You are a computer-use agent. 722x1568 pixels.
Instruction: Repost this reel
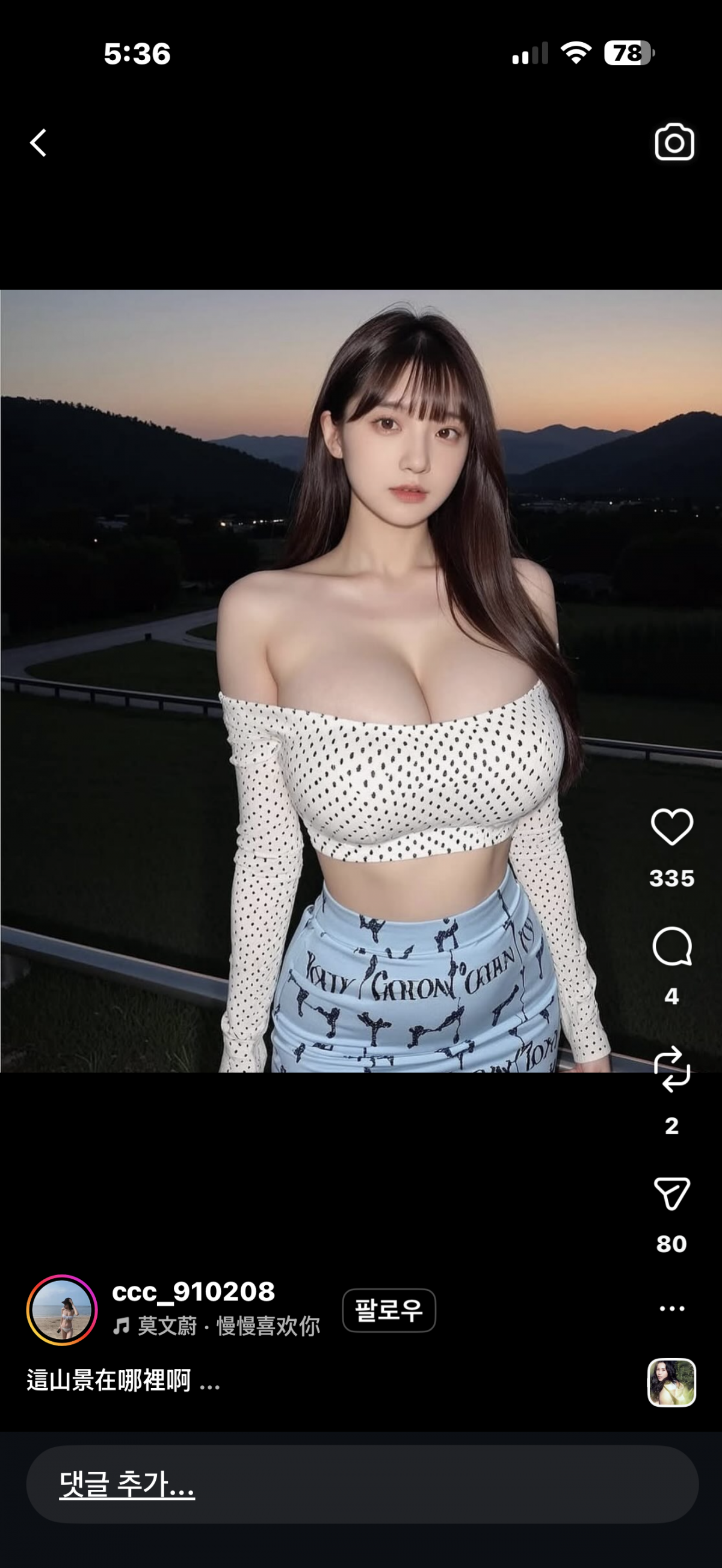pyautogui.click(x=671, y=1069)
